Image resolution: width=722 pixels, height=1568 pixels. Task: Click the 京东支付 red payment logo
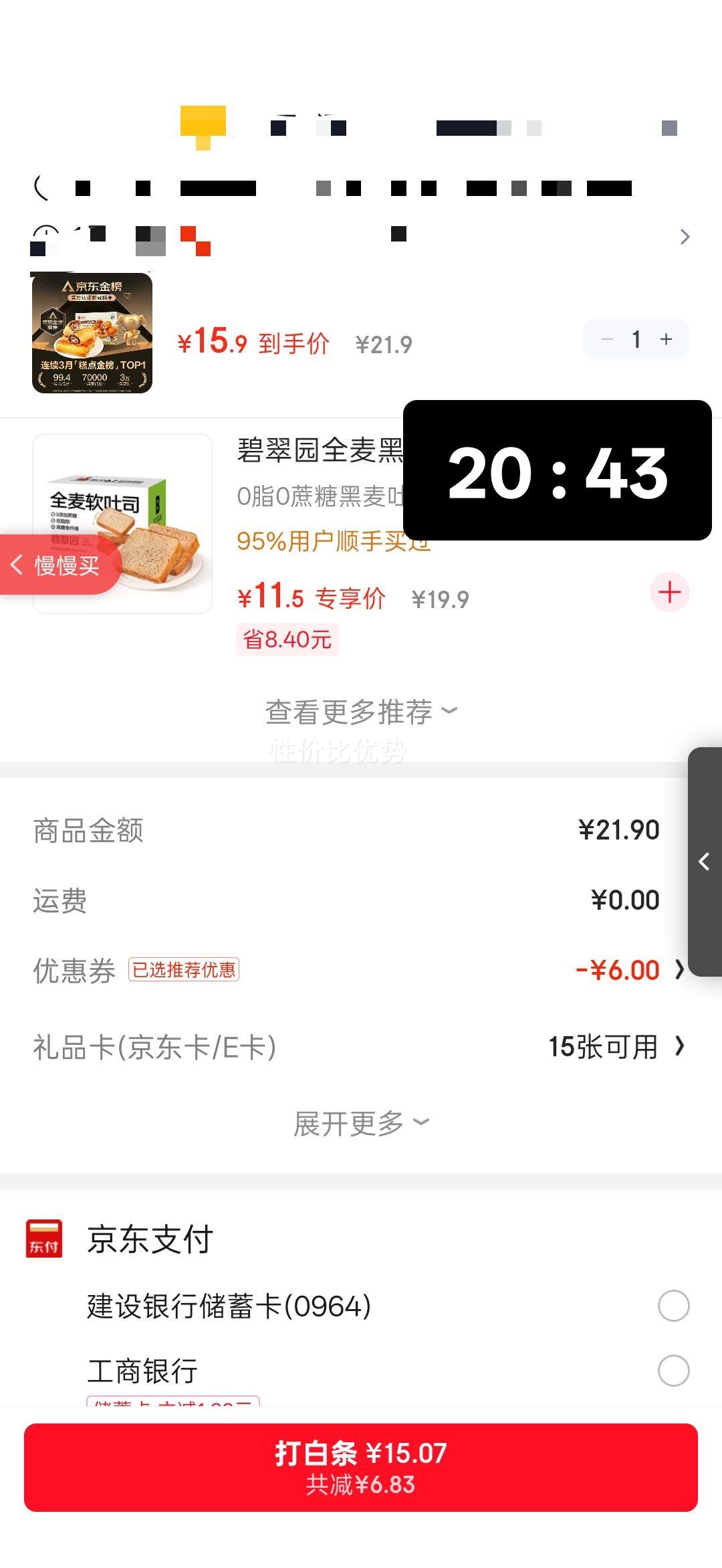44,1241
